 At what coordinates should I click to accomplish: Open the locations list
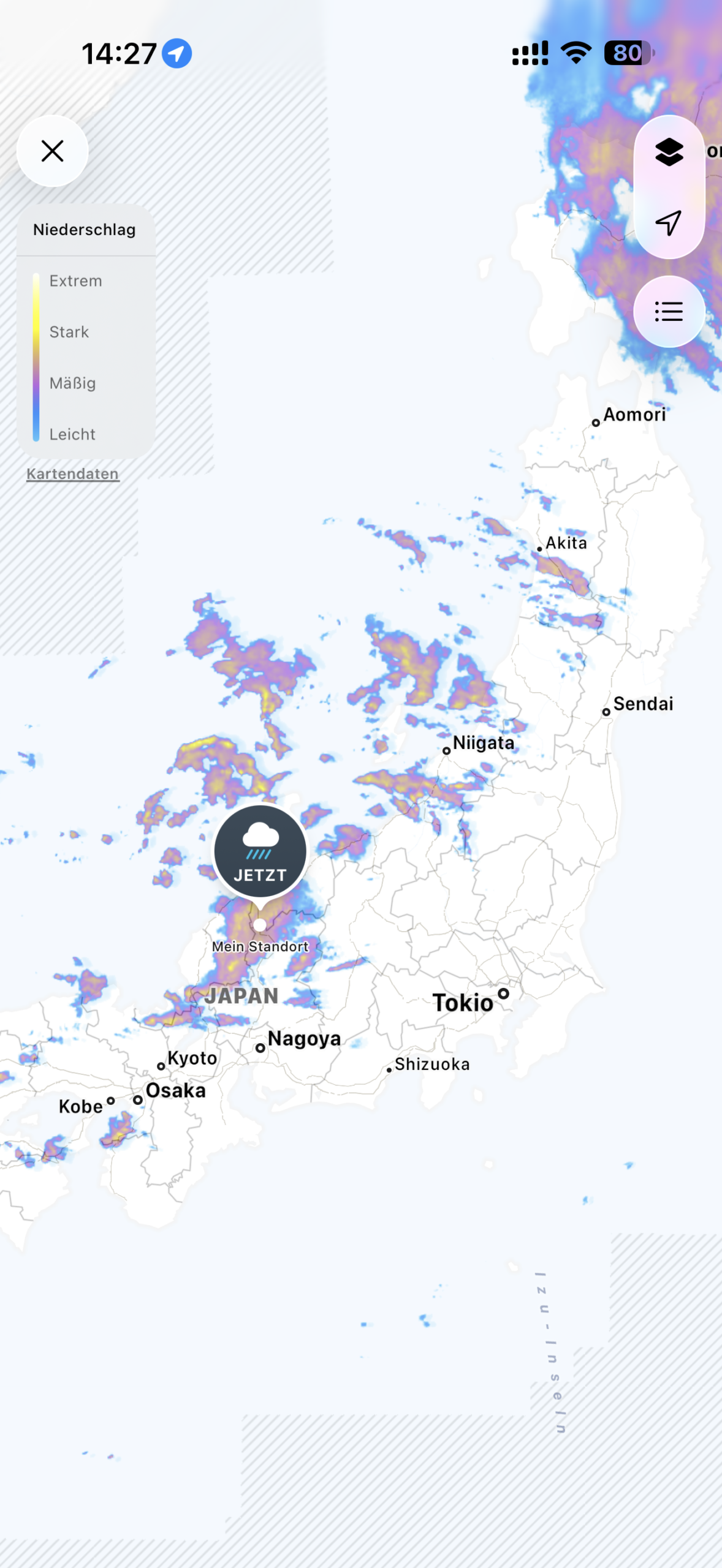[x=669, y=312]
